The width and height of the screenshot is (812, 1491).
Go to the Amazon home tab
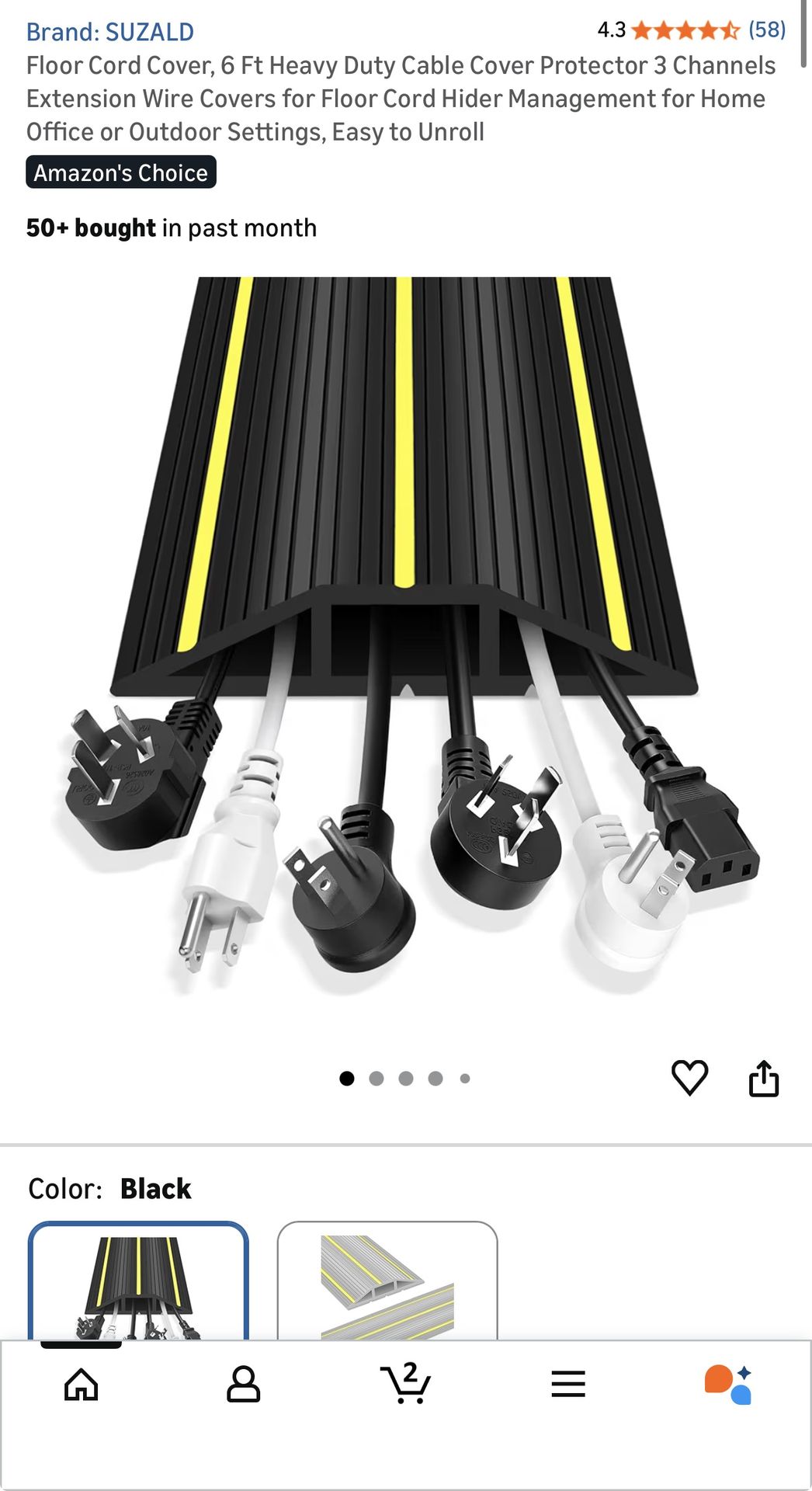82,1385
